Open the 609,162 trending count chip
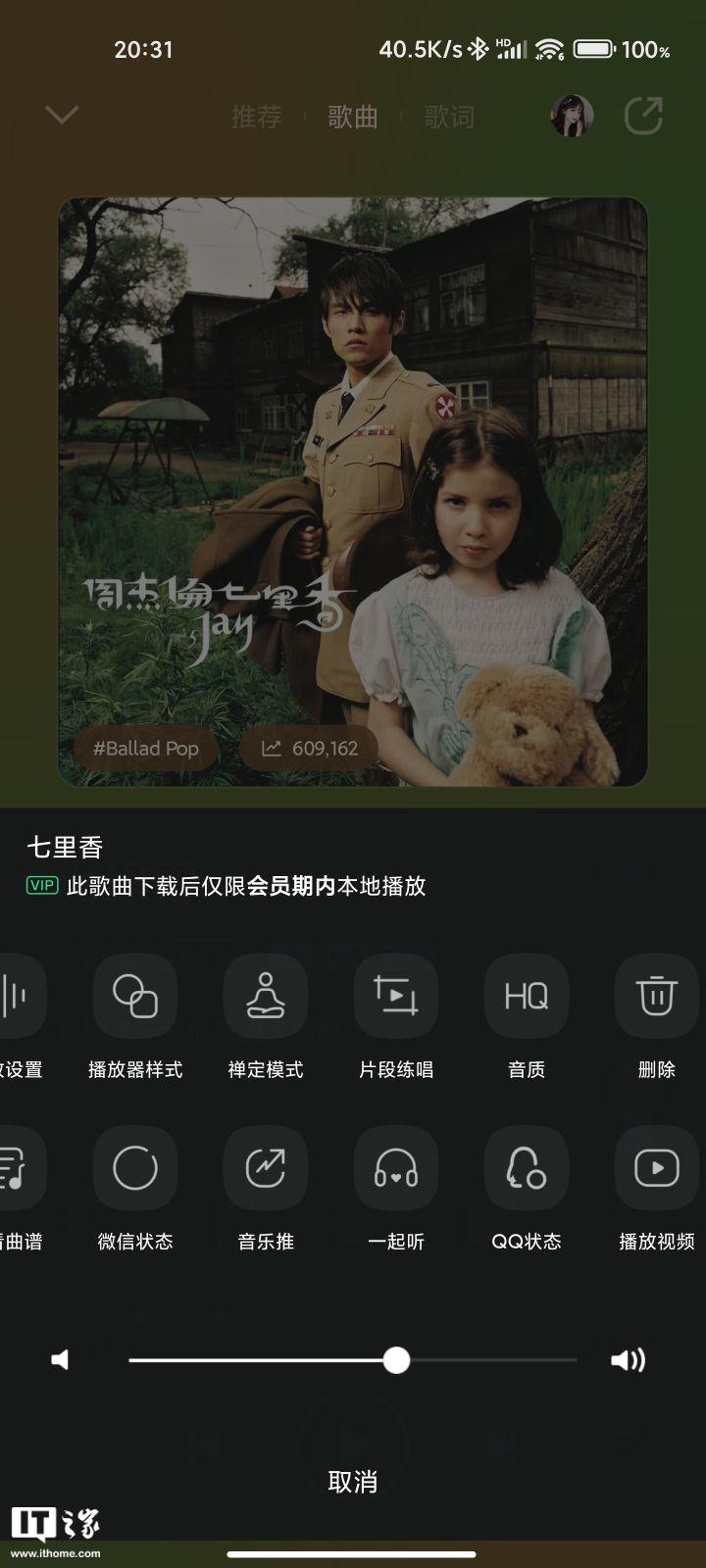The image size is (706, 1568). tap(310, 749)
